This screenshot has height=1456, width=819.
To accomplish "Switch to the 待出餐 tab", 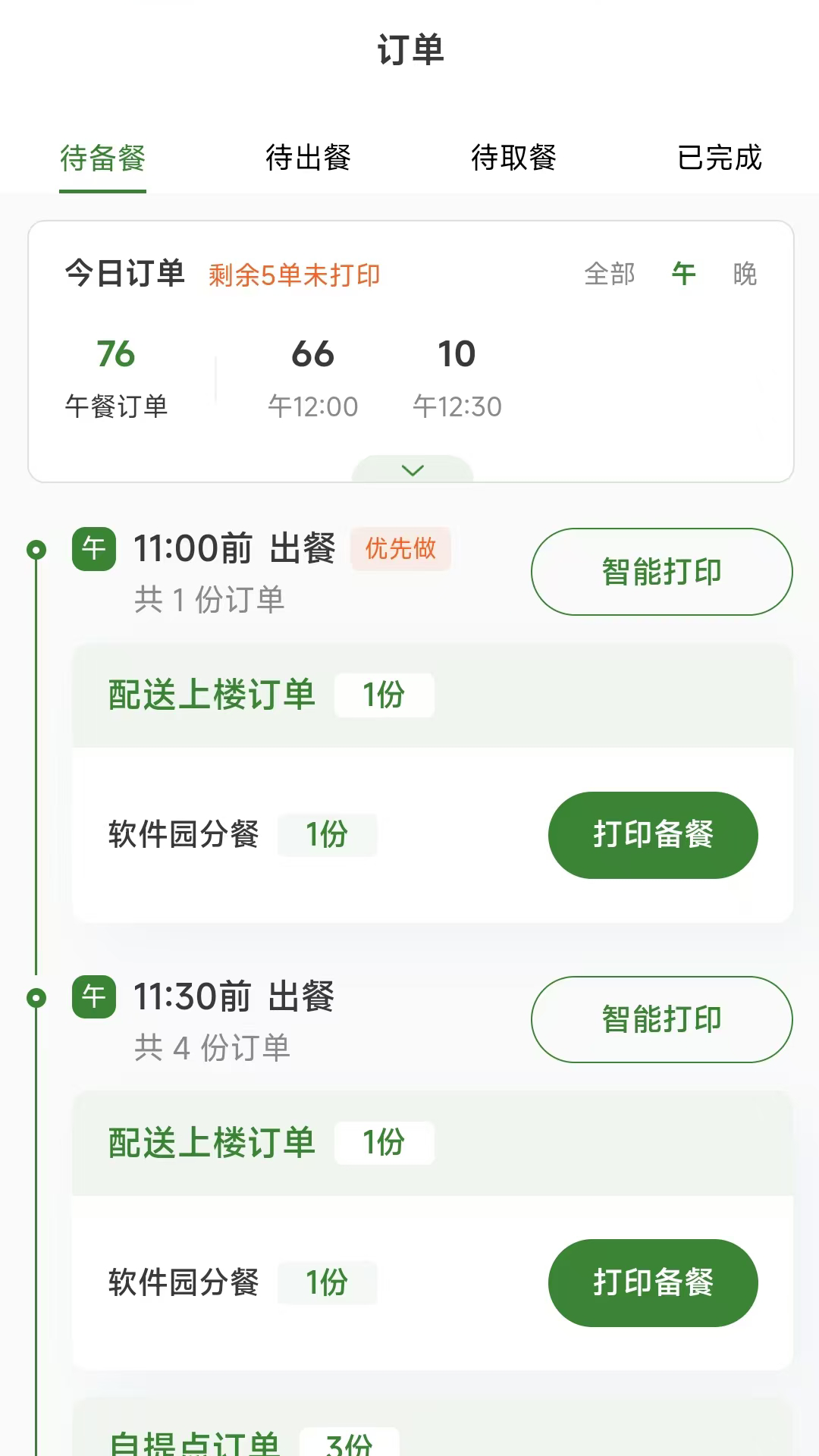I will pyautogui.click(x=307, y=159).
